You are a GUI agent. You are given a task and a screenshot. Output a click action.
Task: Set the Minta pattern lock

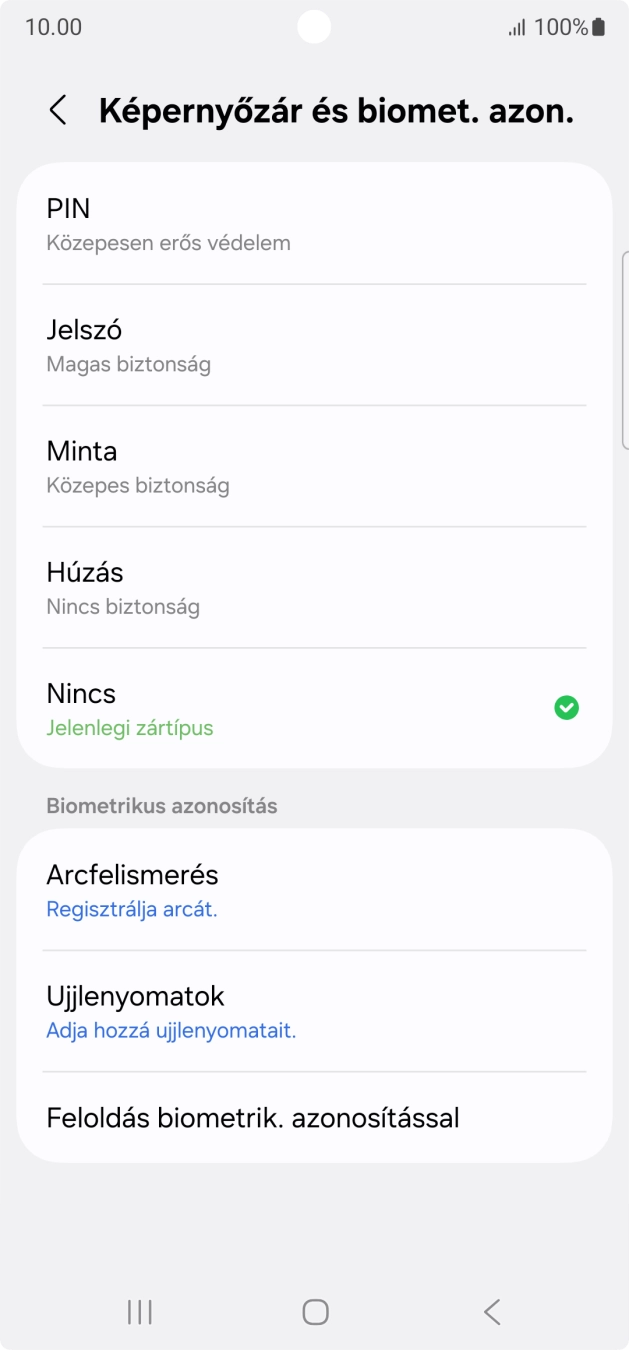(x=314, y=467)
